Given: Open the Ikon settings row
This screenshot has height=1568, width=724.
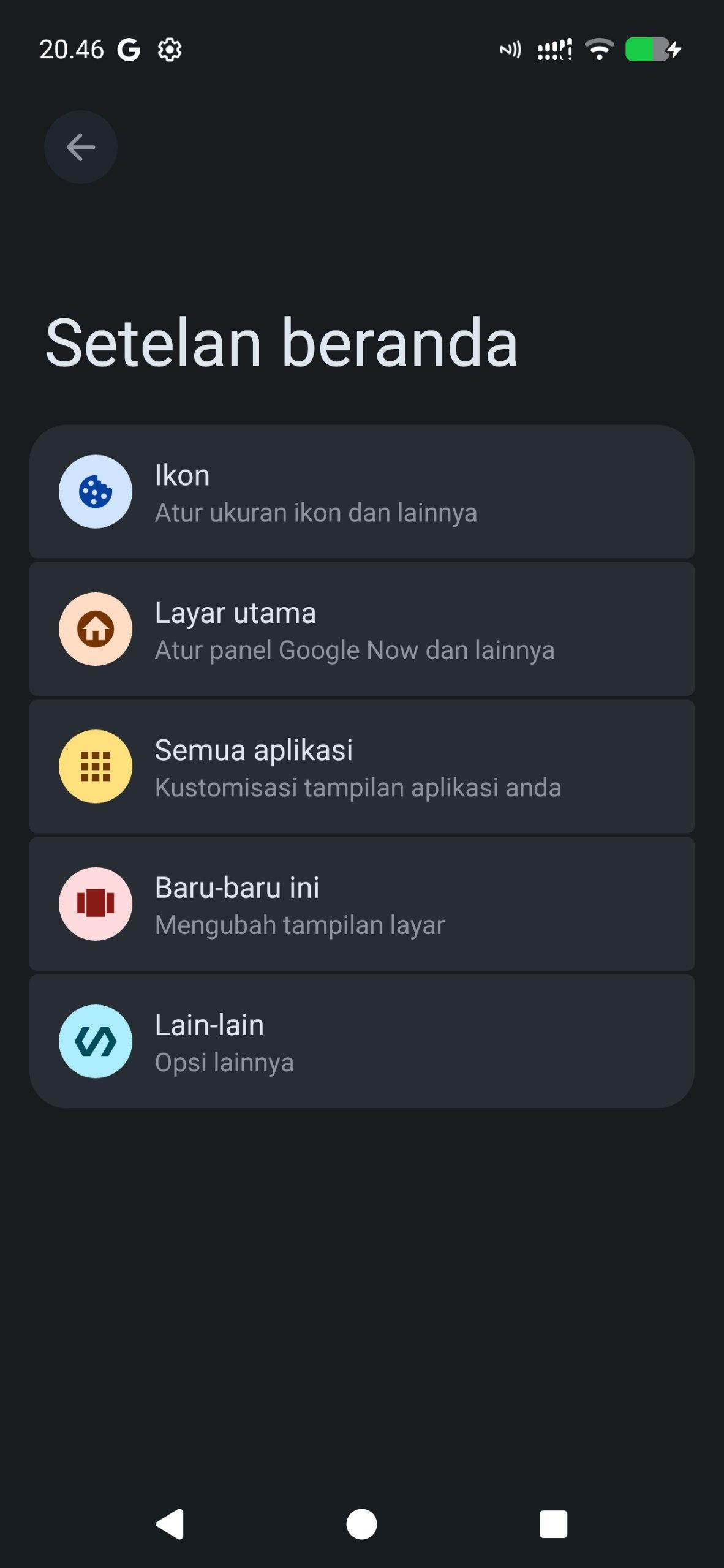Looking at the screenshot, I should (x=361, y=492).
